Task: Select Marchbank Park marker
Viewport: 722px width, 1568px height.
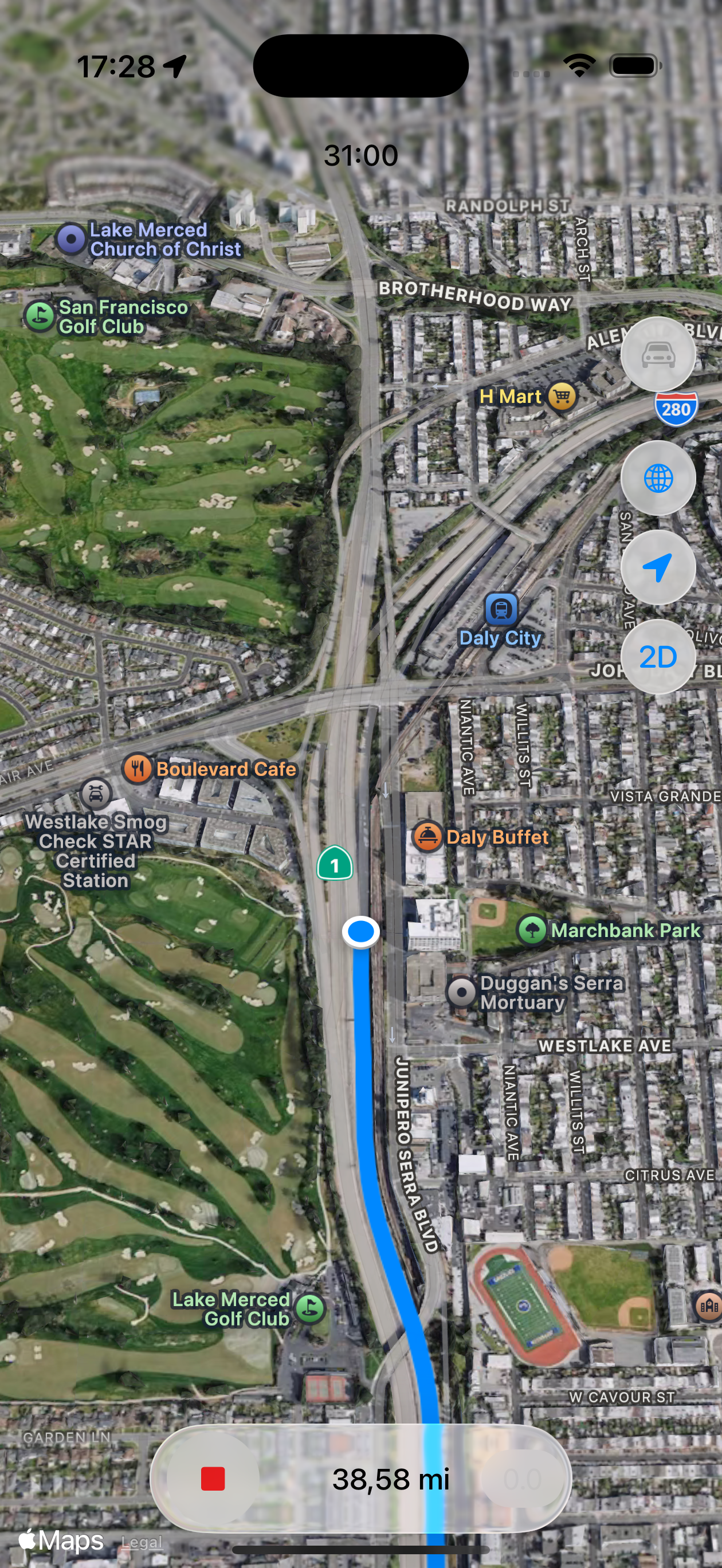Action: point(532,930)
